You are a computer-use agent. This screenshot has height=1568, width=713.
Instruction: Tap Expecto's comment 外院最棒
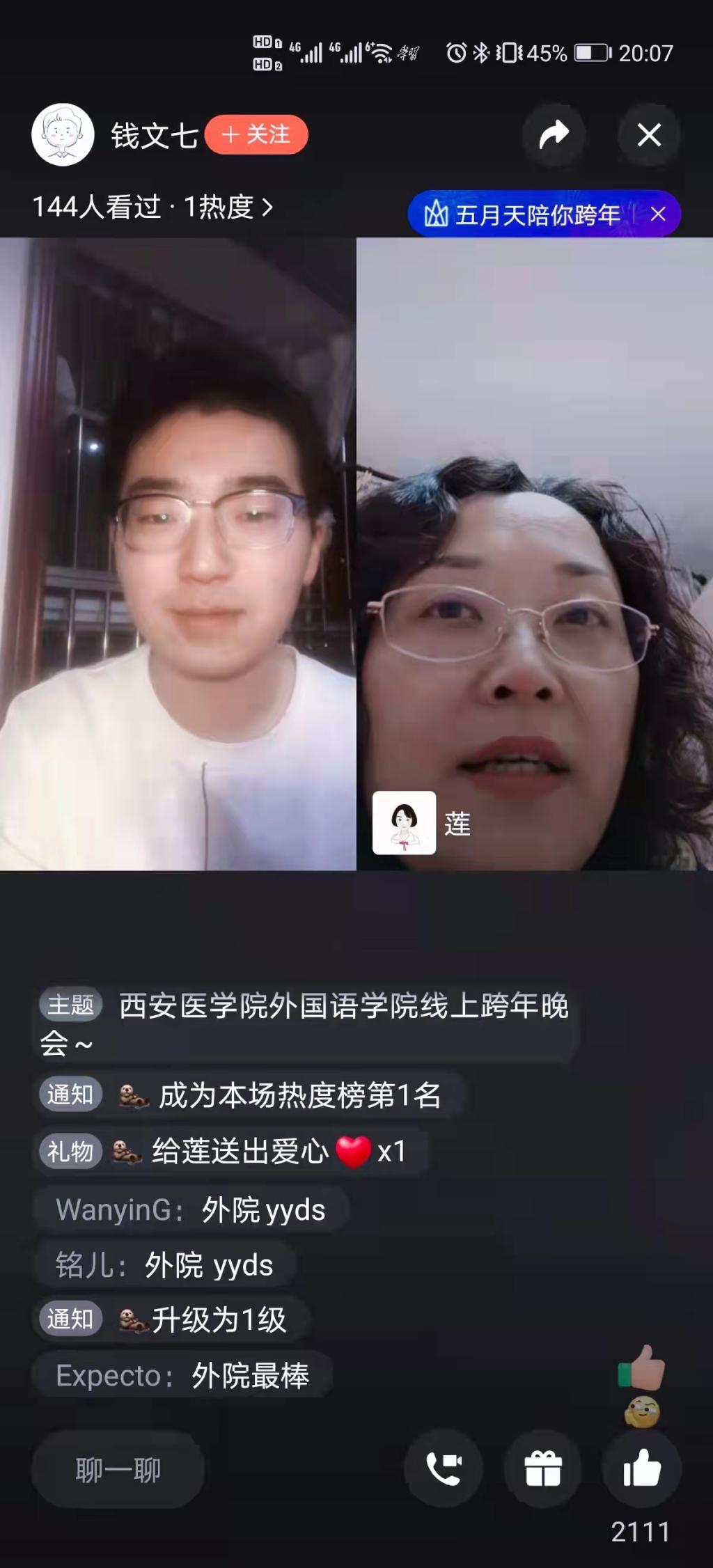pos(182,1376)
